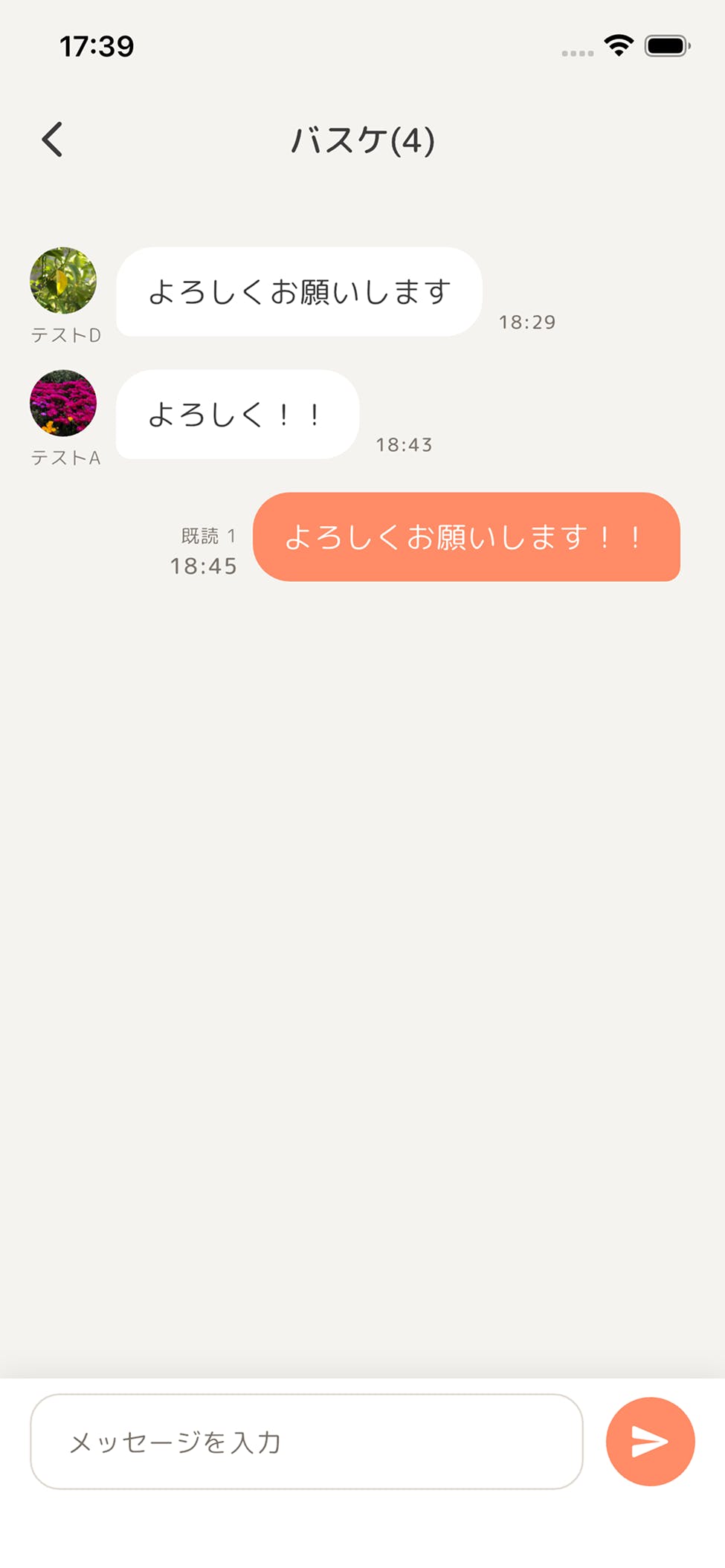Open テストD's profile avatar

point(63,280)
